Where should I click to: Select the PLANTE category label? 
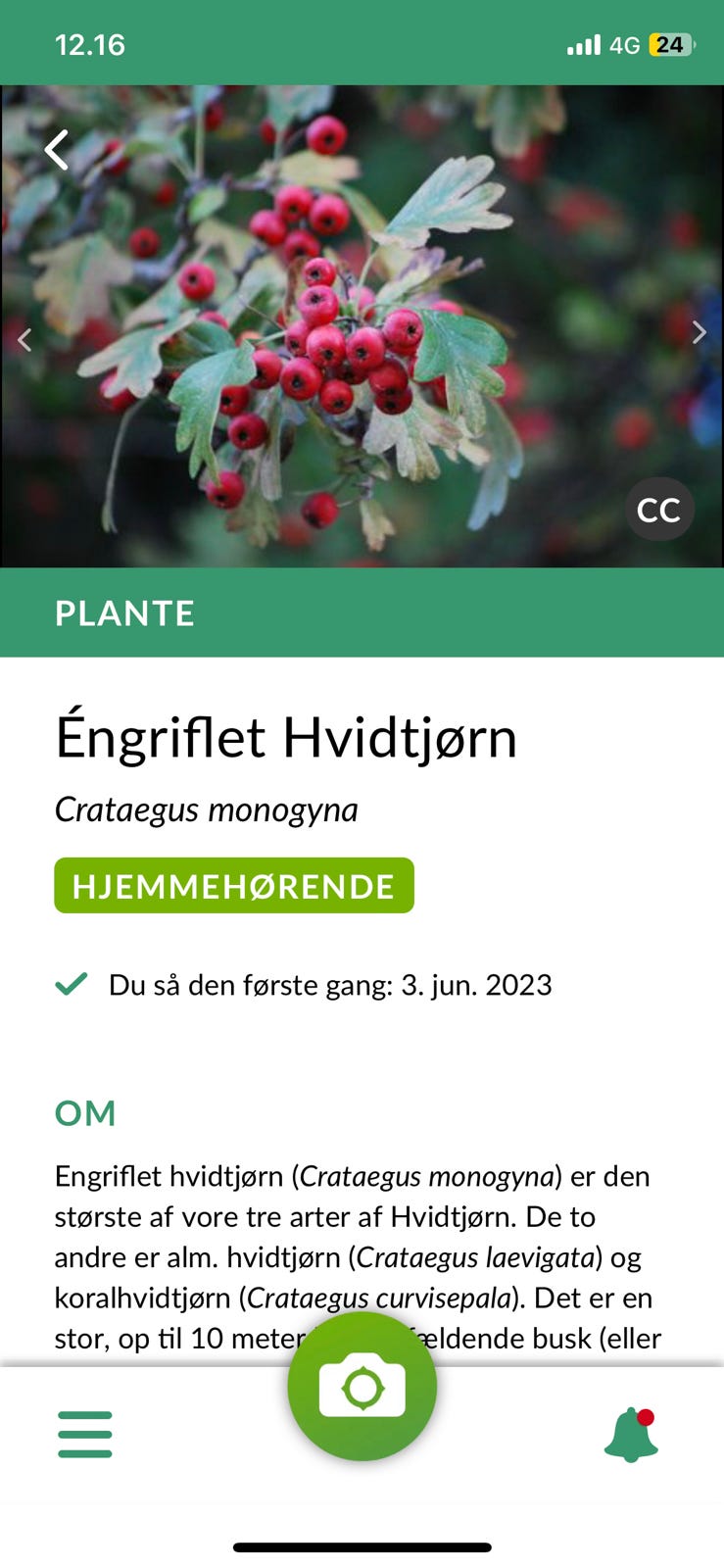point(125,613)
